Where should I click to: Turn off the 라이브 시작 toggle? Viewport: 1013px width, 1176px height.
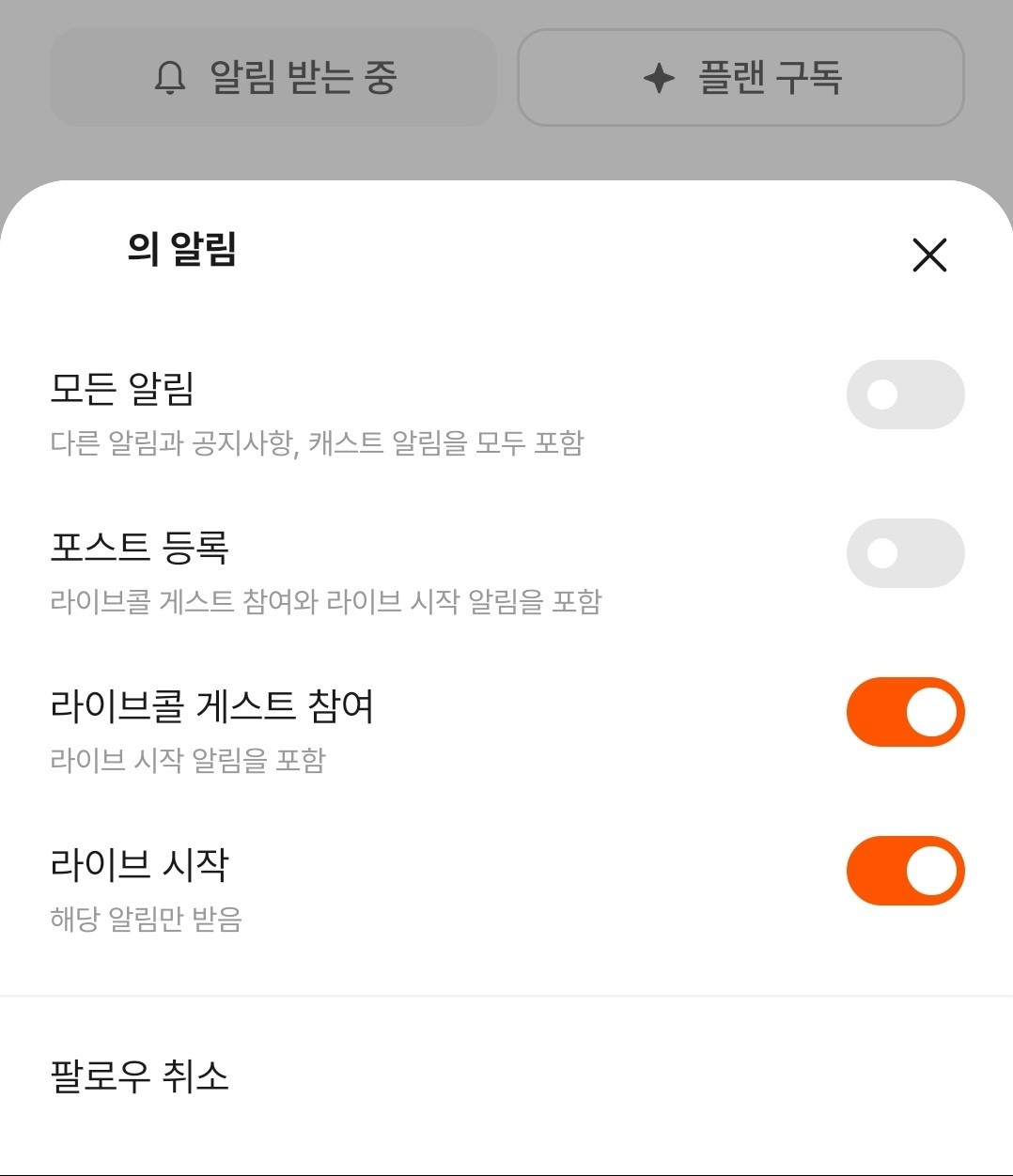905,871
